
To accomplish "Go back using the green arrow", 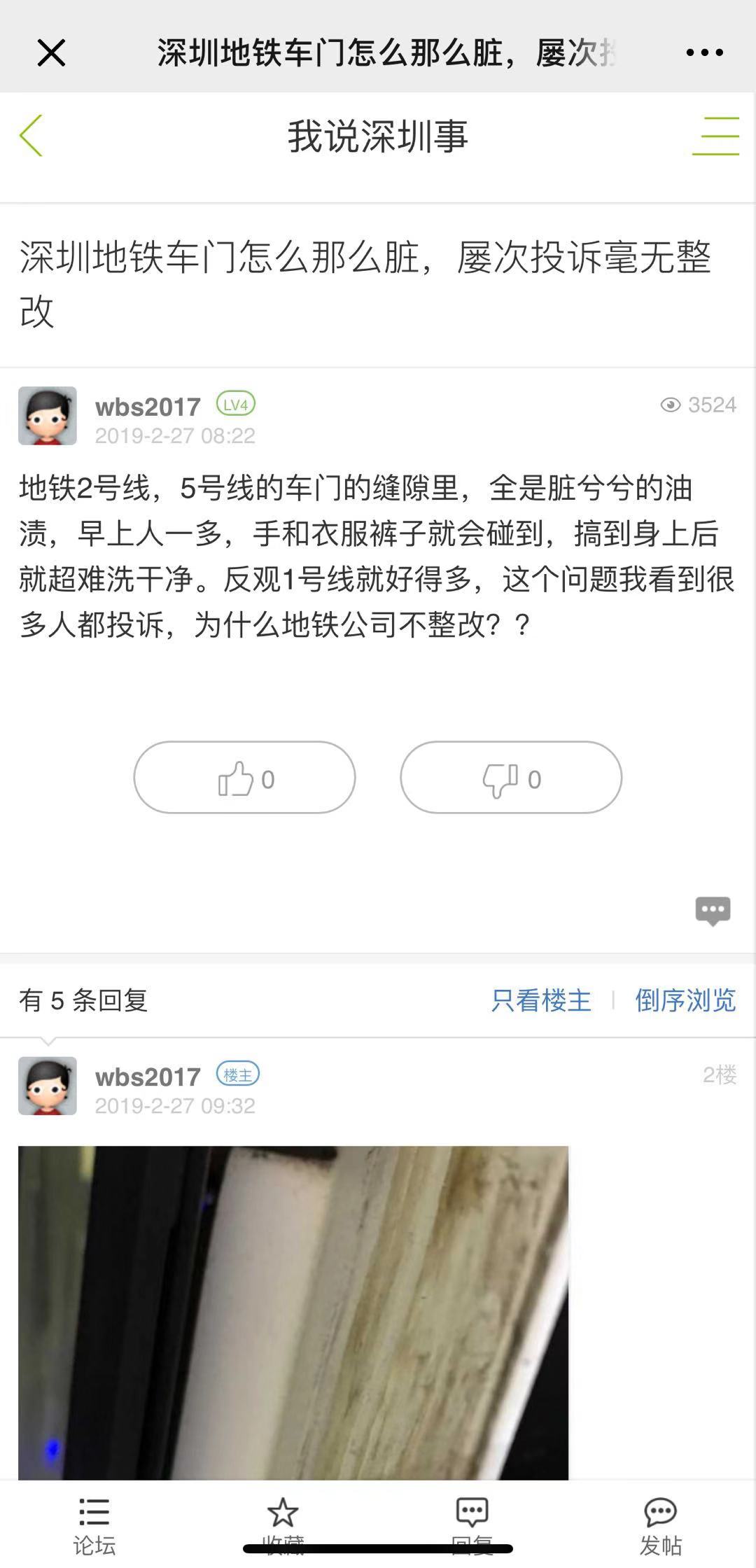I will point(31,135).
